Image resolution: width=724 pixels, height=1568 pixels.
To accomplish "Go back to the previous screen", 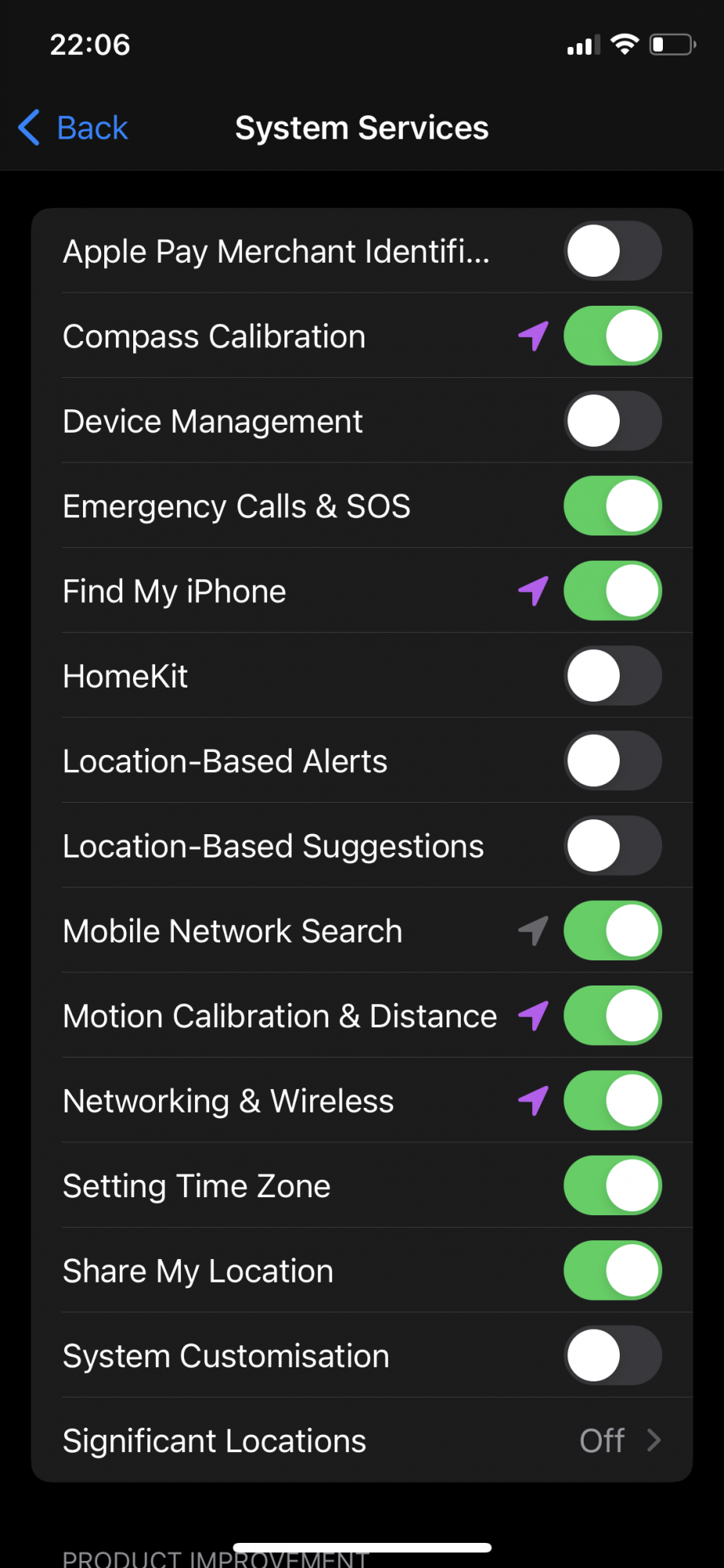I will click(x=73, y=128).
